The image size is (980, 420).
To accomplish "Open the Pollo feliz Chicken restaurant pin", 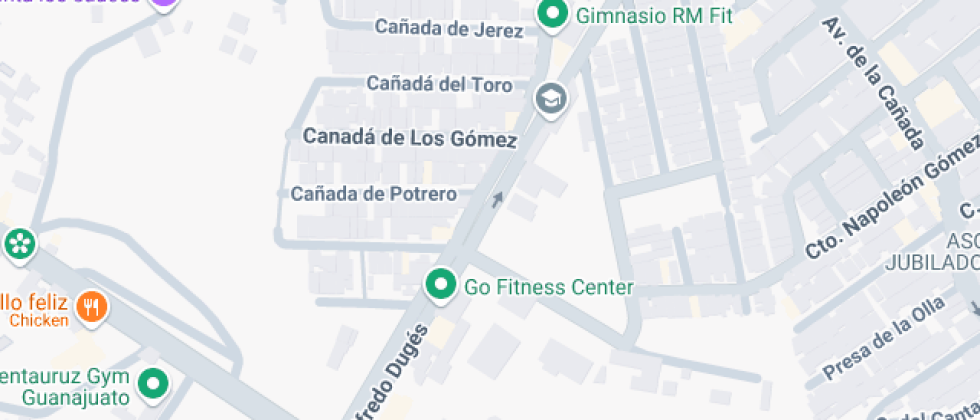I will [x=92, y=306].
